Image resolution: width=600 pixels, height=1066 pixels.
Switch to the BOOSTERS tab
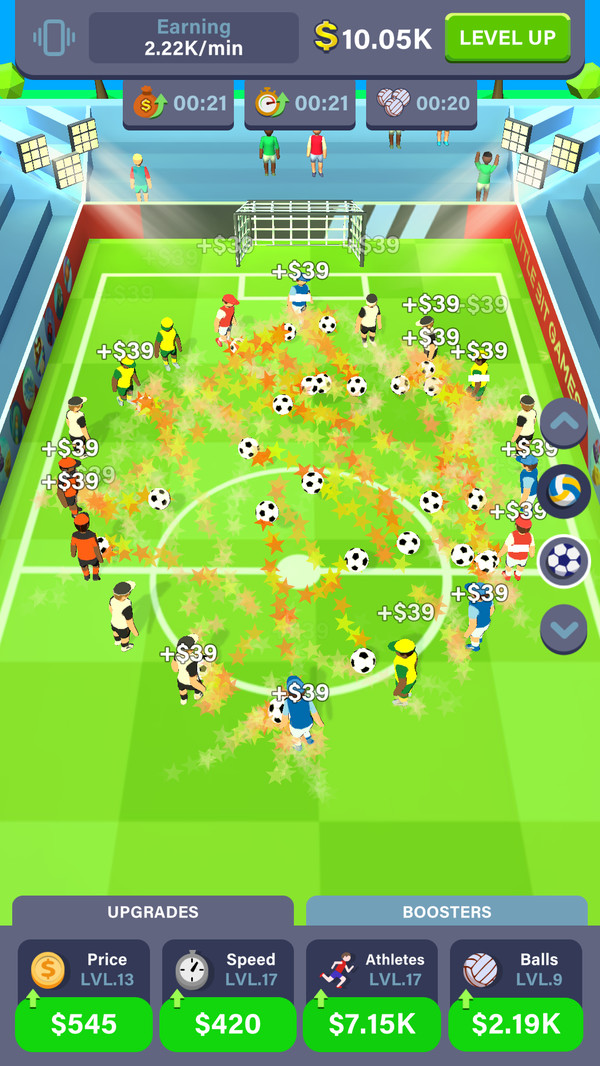tap(446, 912)
